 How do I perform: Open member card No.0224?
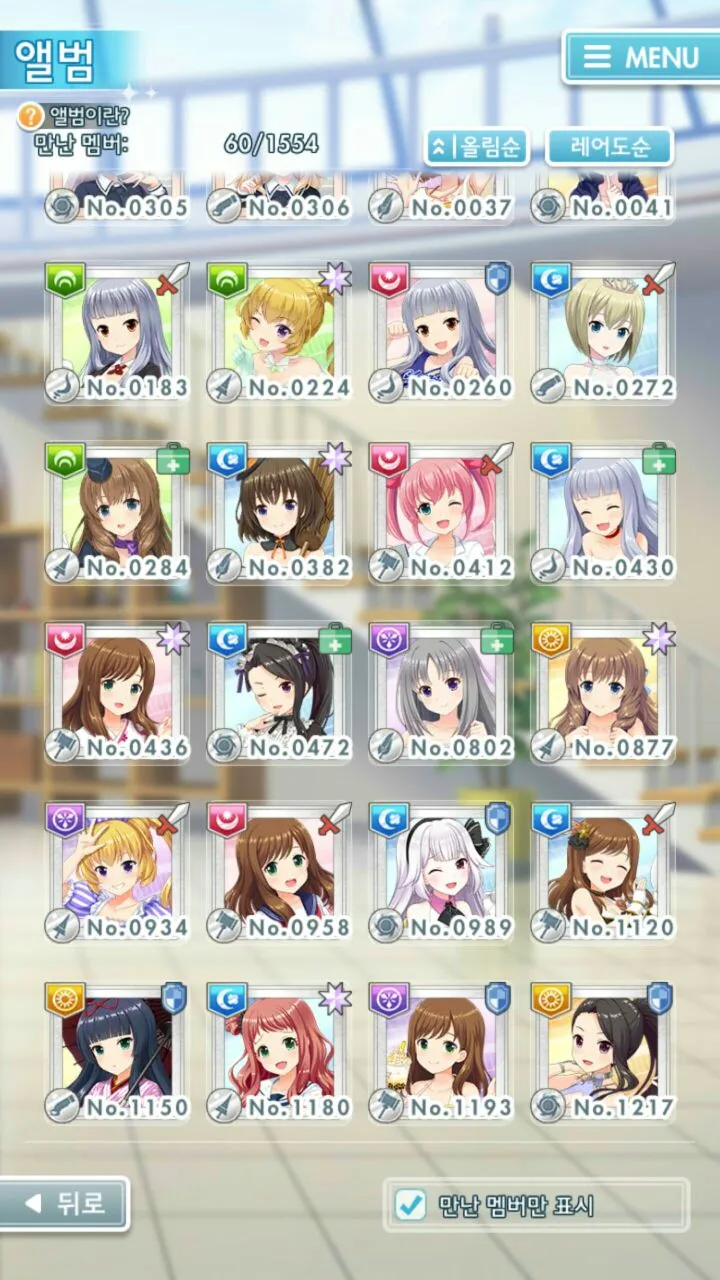[279, 333]
